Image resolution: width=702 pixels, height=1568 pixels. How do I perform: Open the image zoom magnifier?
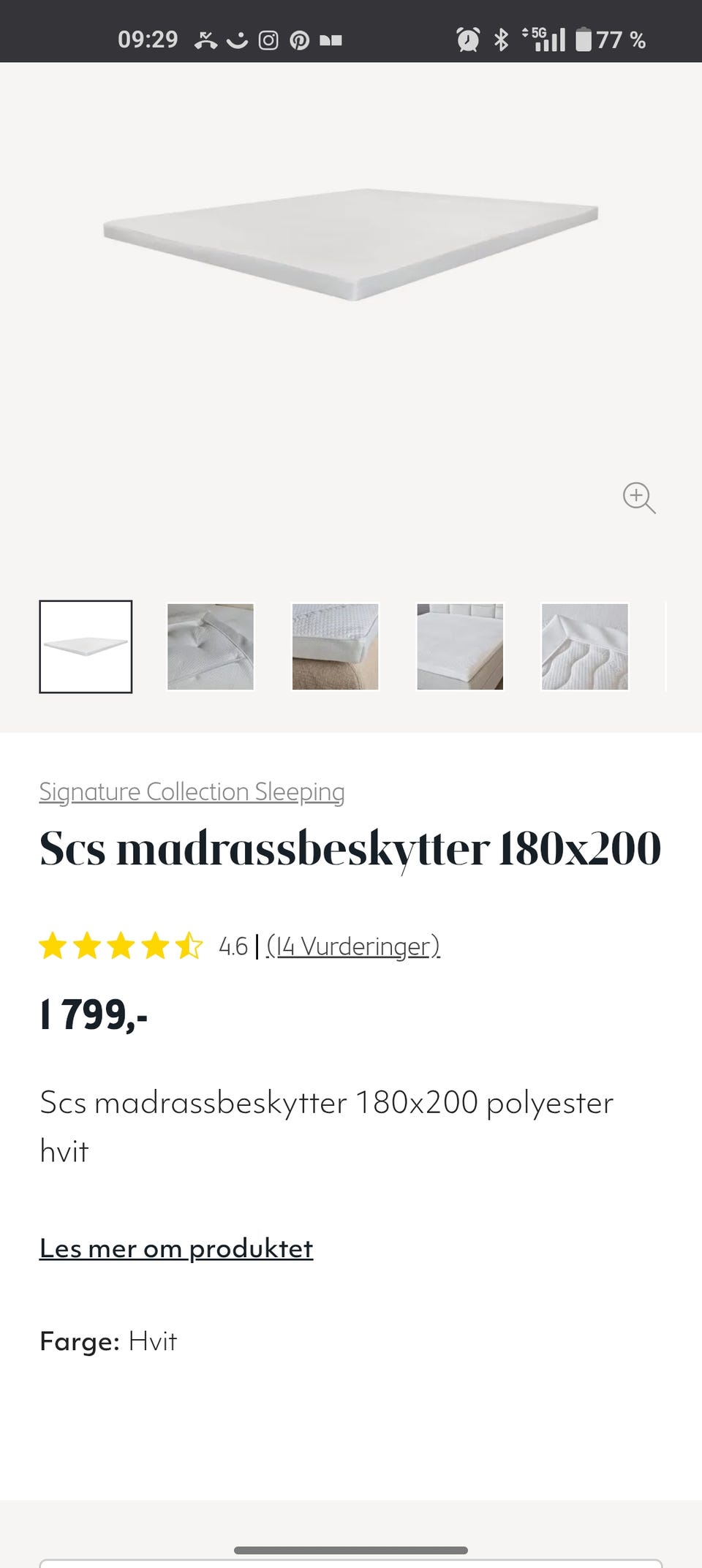tap(640, 498)
